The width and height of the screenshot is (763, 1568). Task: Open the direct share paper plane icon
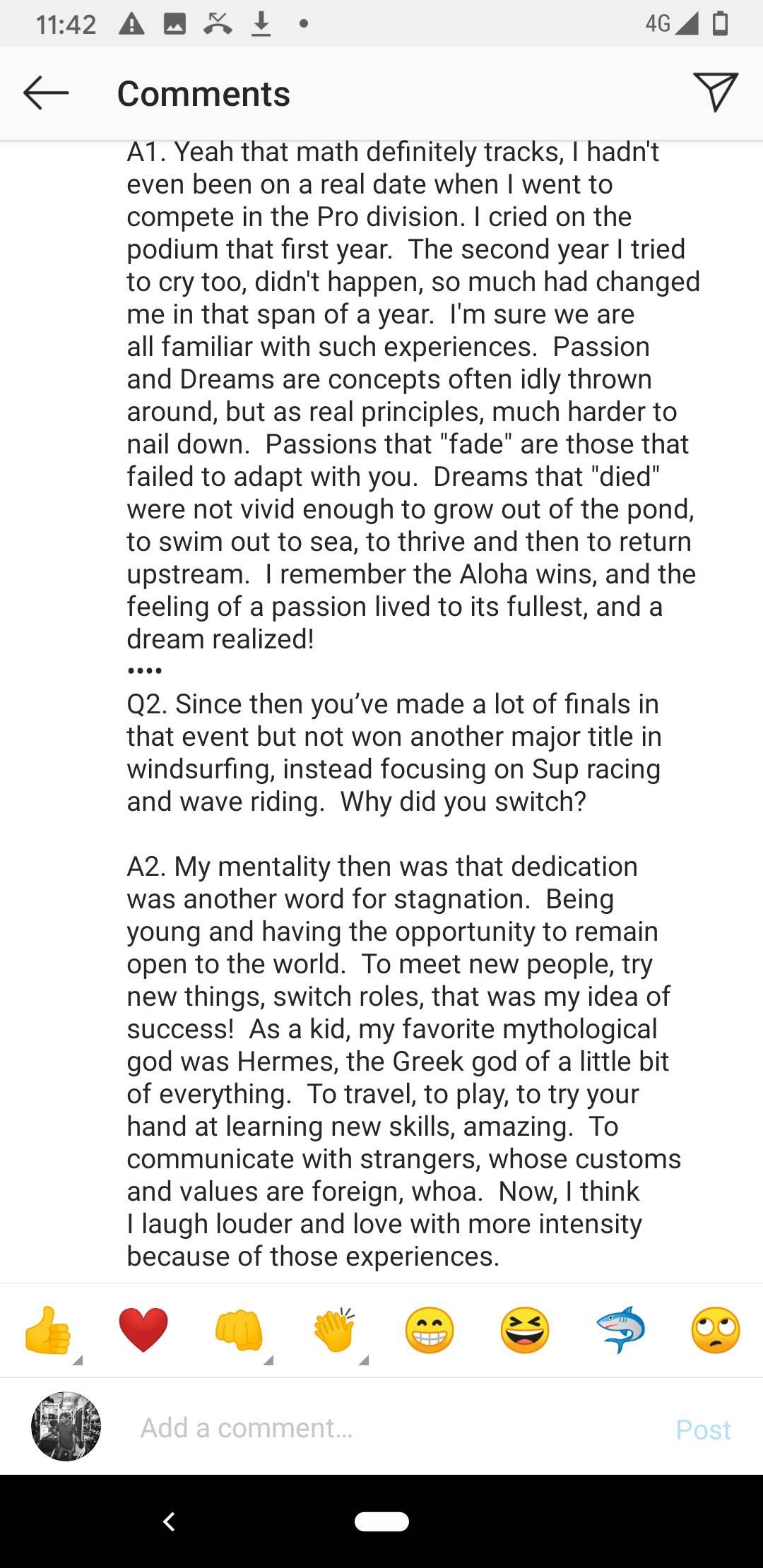coord(715,93)
